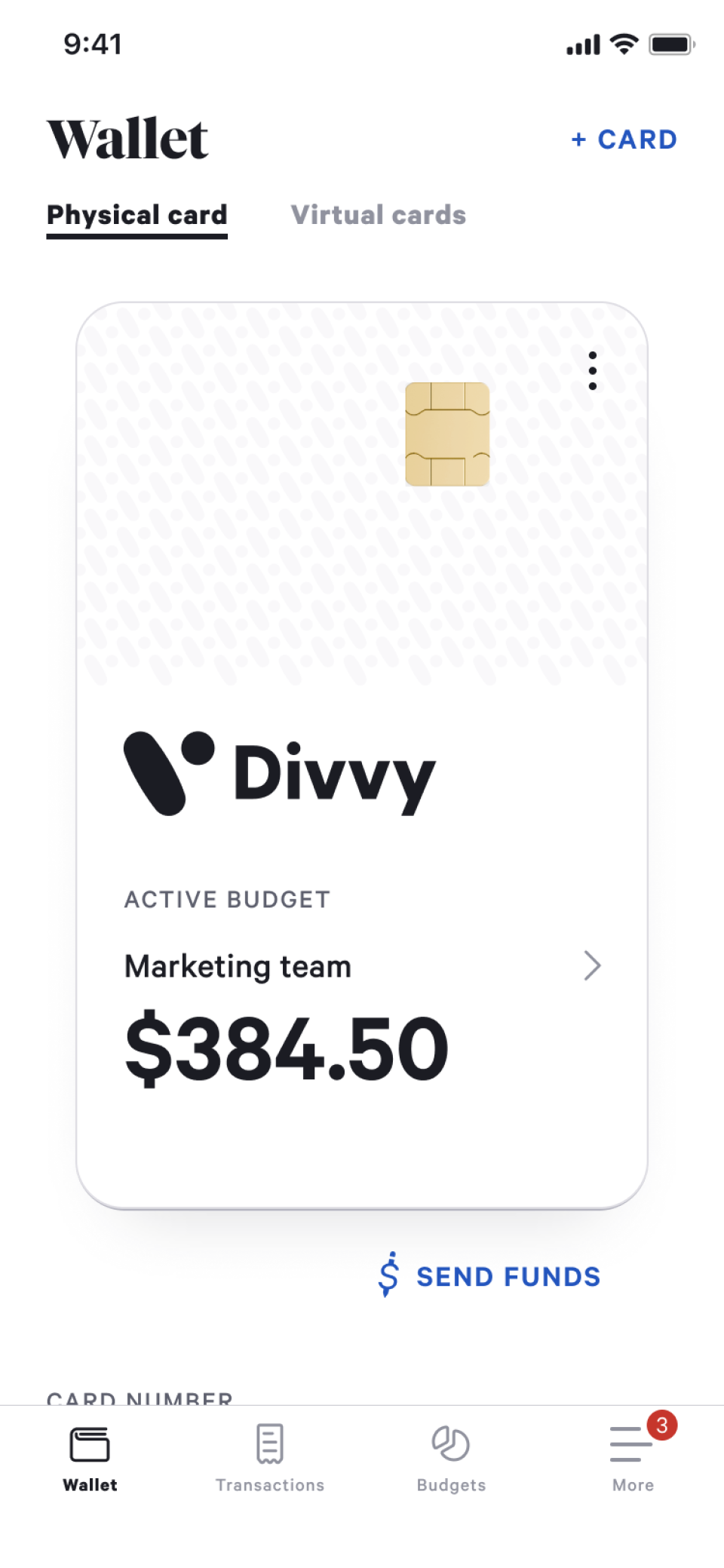This screenshot has width=724, height=1568.
Task: Select the Physical card tab
Action: tap(137, 215)
